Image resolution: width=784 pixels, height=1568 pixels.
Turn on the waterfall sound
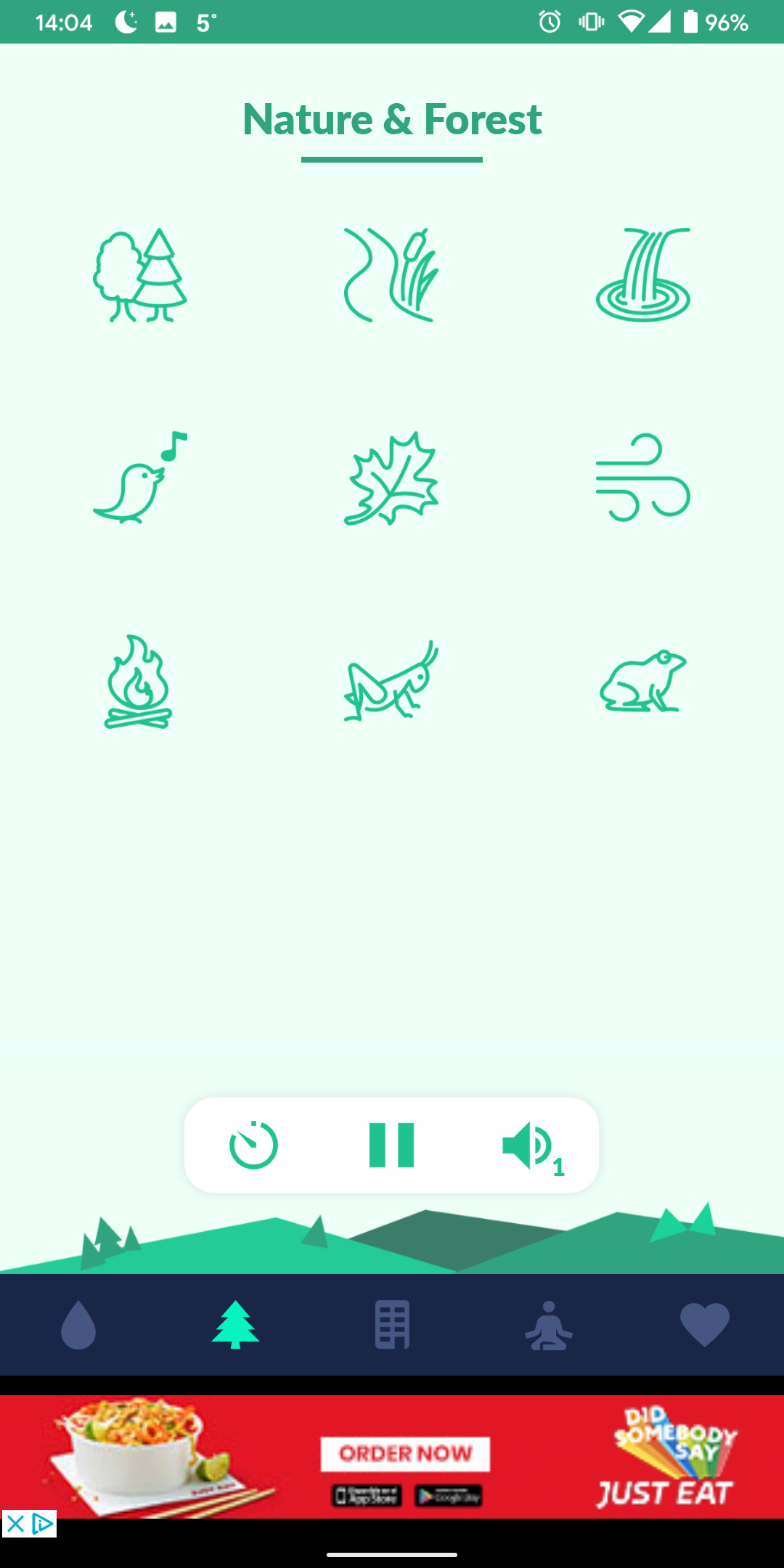(x=643, y=275)
